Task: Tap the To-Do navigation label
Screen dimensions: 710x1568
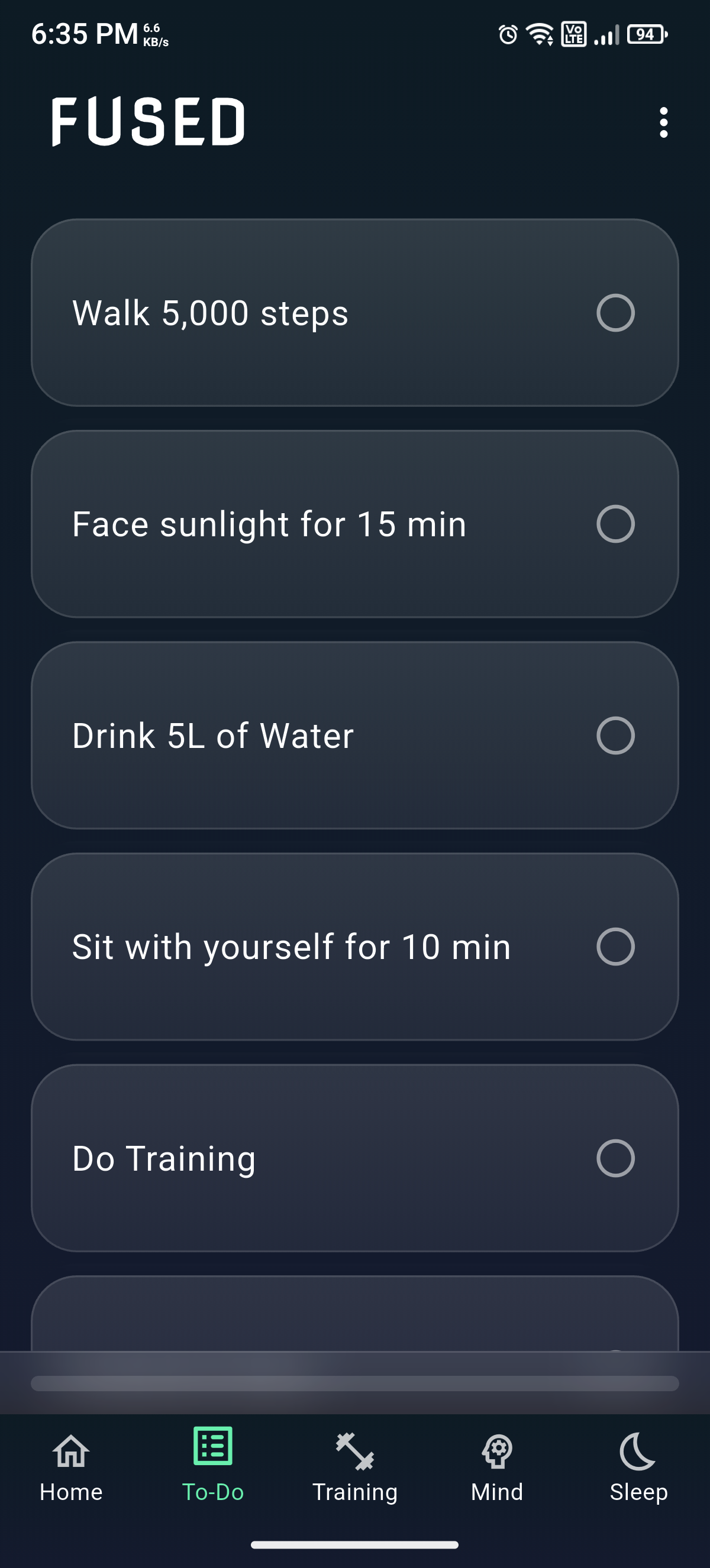Action: [213, 1492]
